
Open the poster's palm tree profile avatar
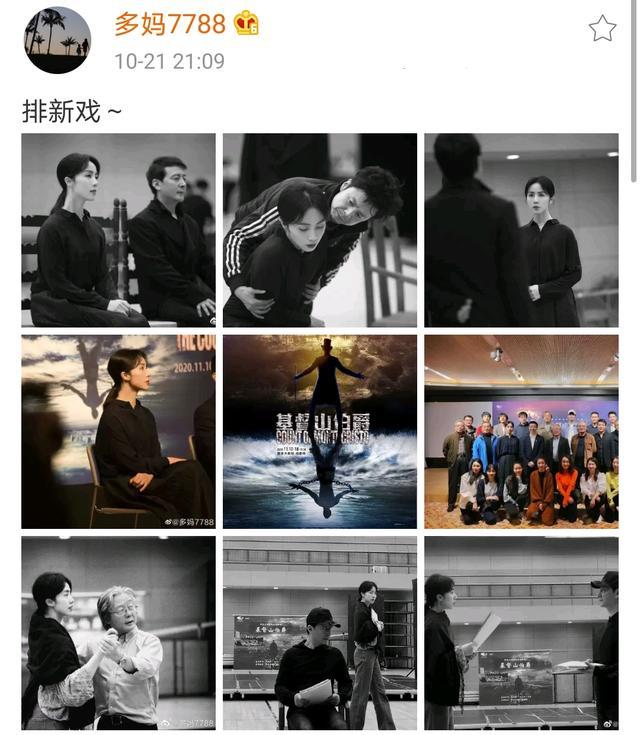(x=57, y=40)
